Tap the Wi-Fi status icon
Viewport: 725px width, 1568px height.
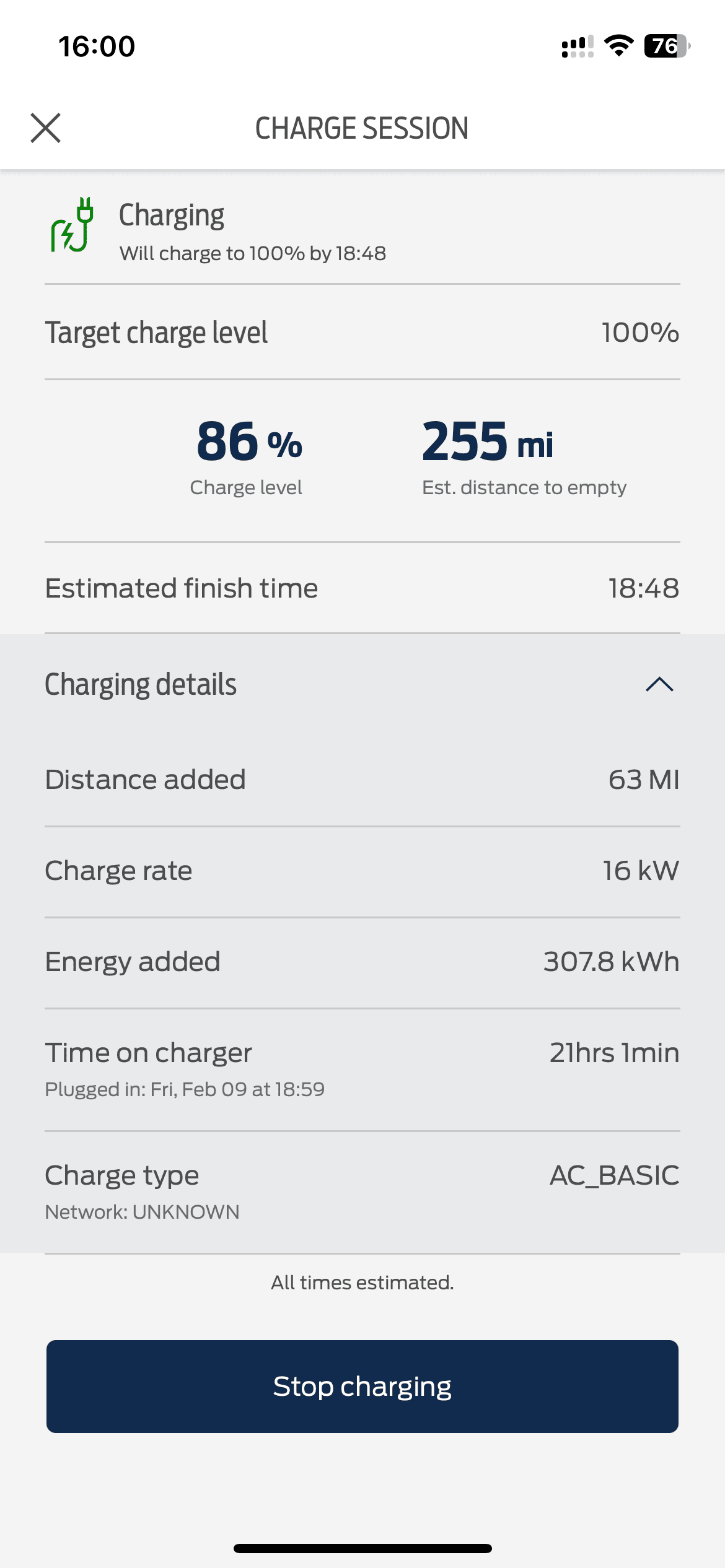coord(618,45)
